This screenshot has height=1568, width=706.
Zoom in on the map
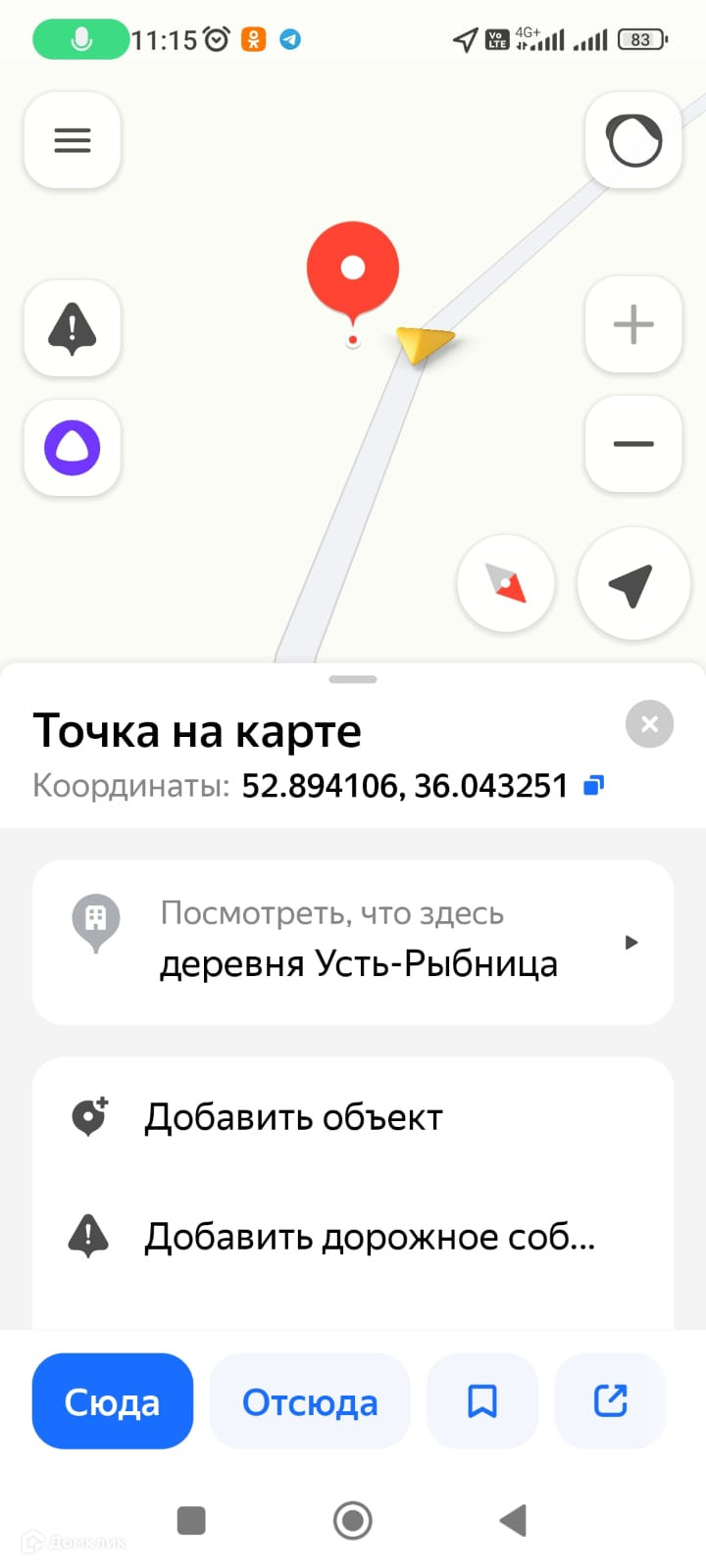pos(633,324)
